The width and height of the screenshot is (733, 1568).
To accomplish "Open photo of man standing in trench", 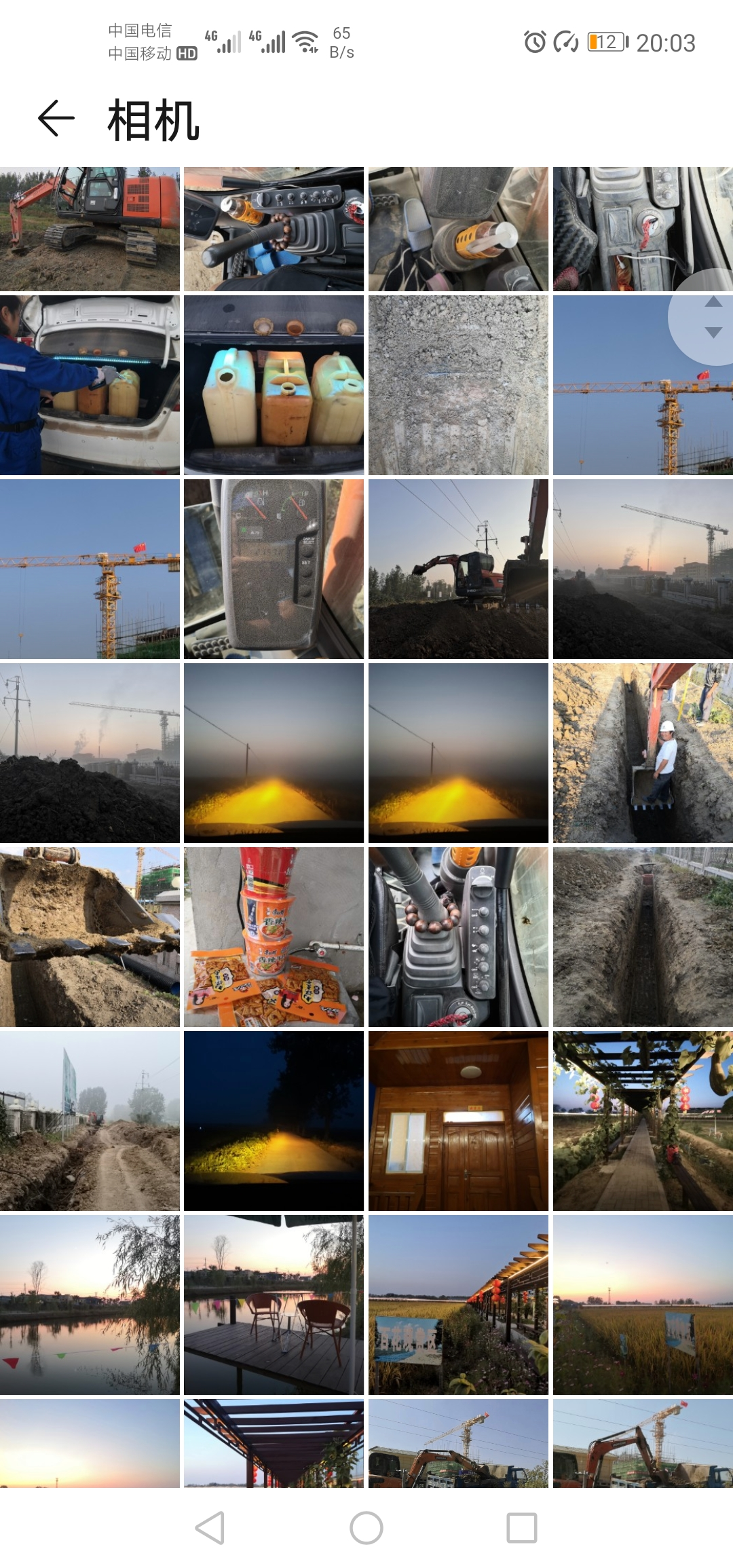I will point(643,753).
